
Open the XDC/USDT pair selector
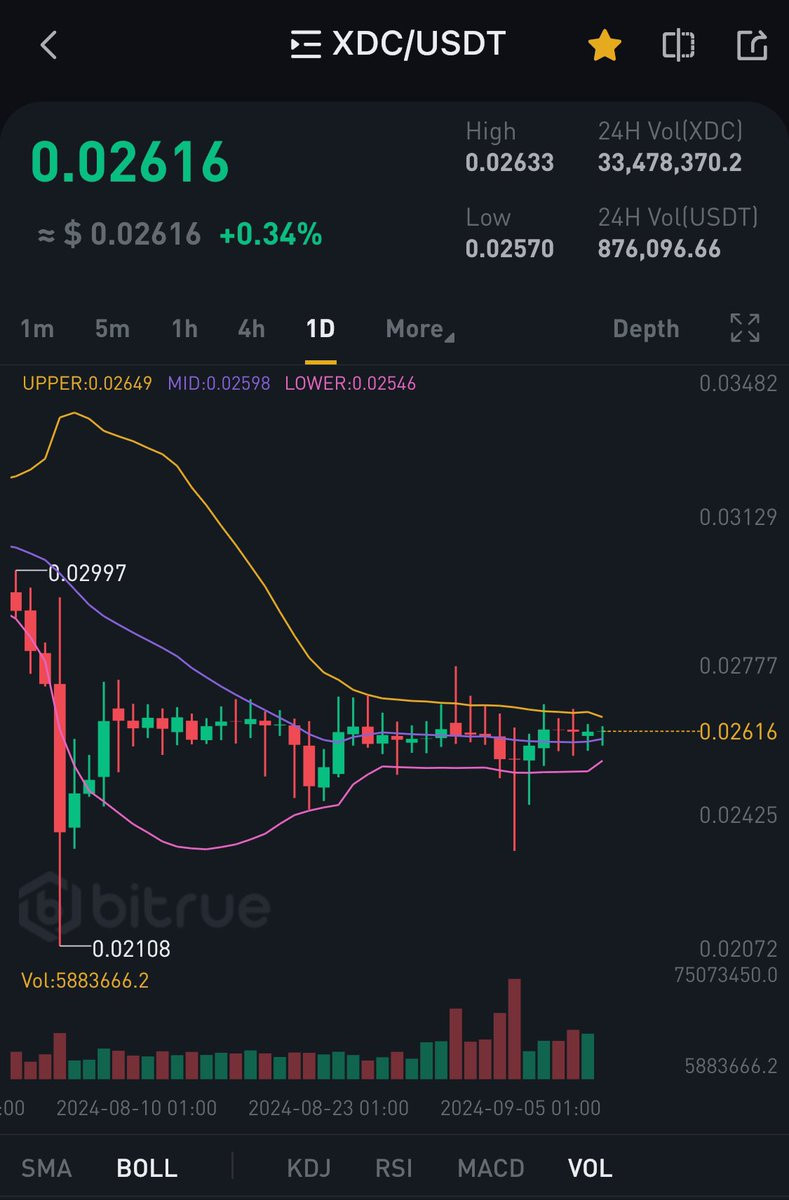pyautogui.click(x=398, y=44)
